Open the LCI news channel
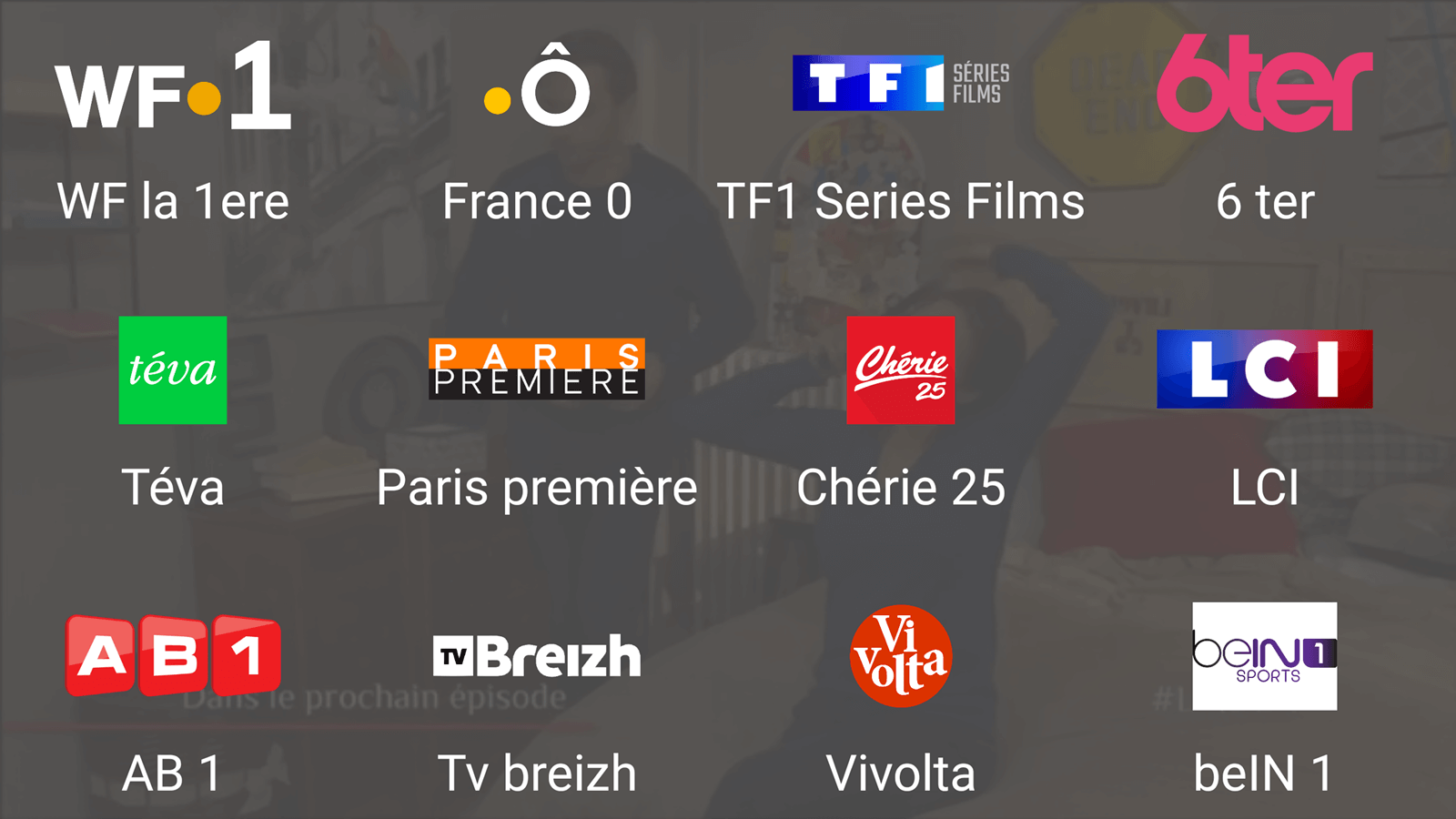This screenshot has height=819, width=1456. tap(1265, 369)
